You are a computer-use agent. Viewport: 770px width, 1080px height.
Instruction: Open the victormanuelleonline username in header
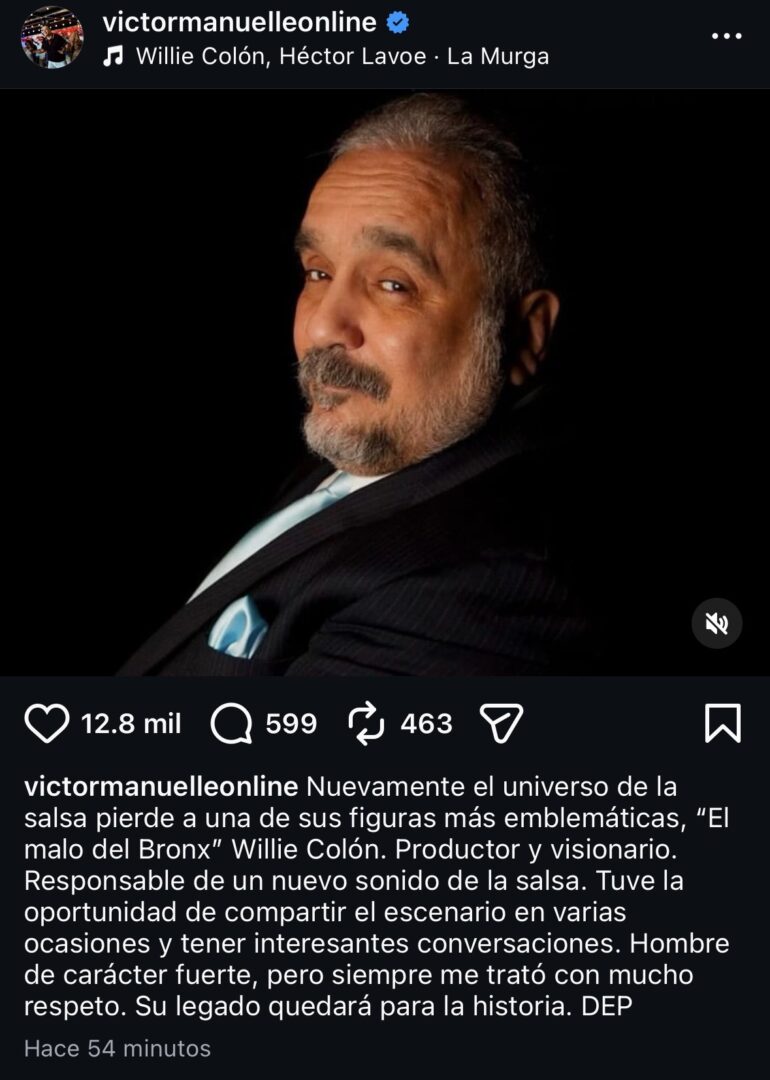pyautogui.click(x=239, y=22)
